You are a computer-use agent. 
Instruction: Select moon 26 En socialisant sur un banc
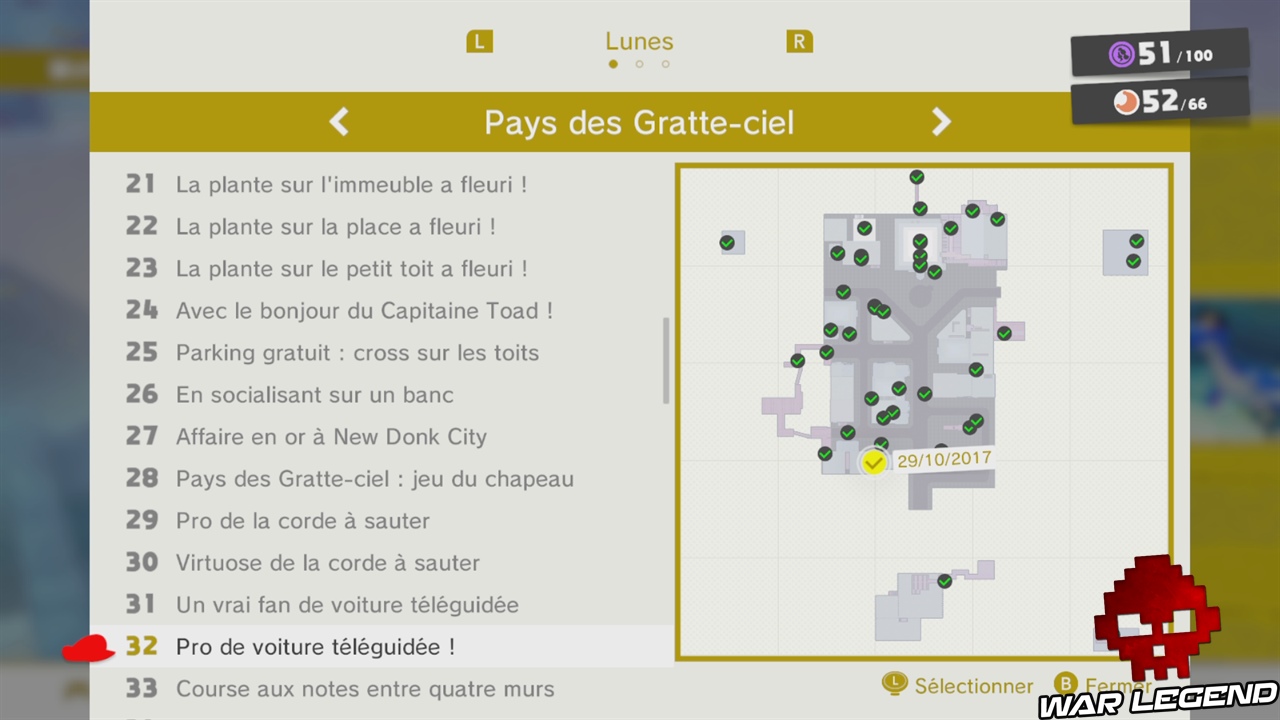click(314, 395)
